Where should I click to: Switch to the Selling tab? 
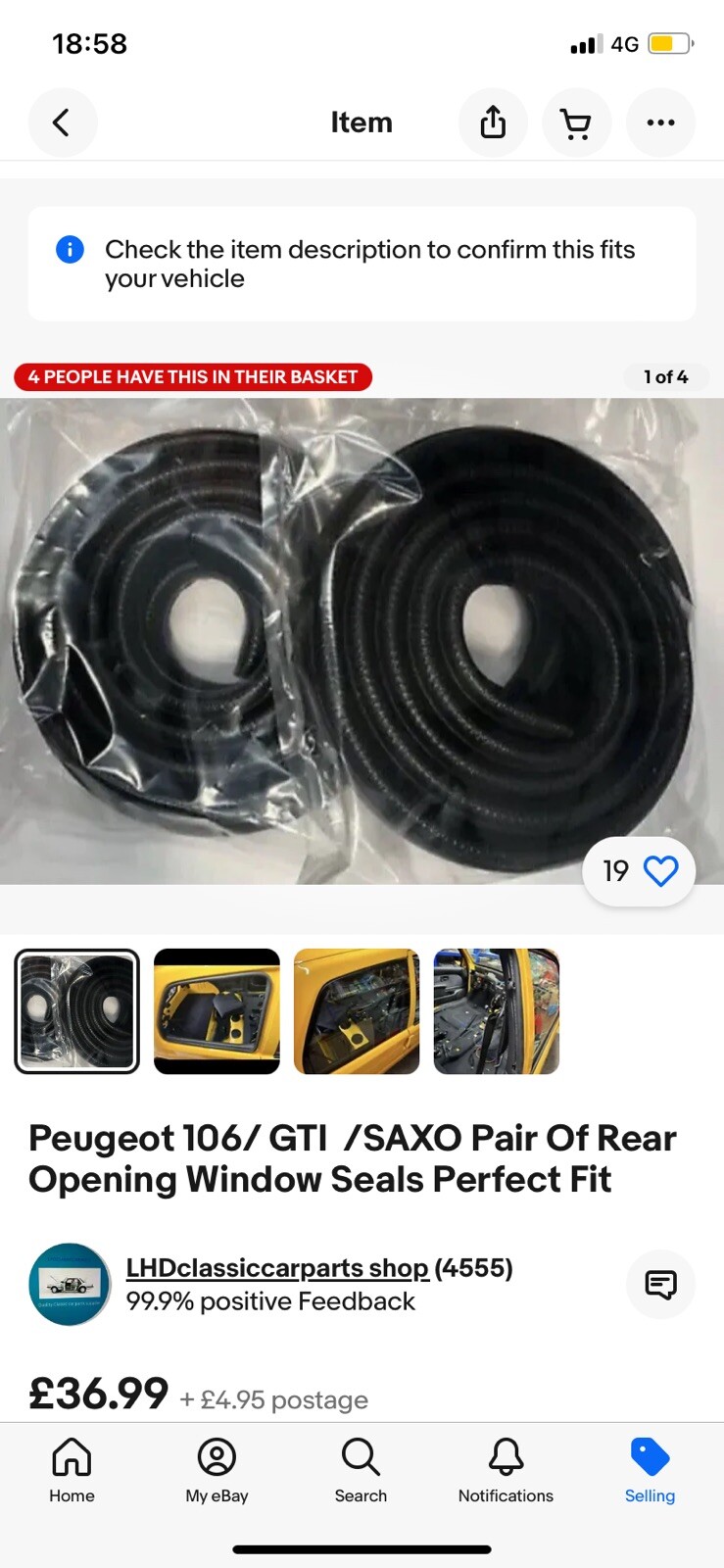coord(650,1469)
